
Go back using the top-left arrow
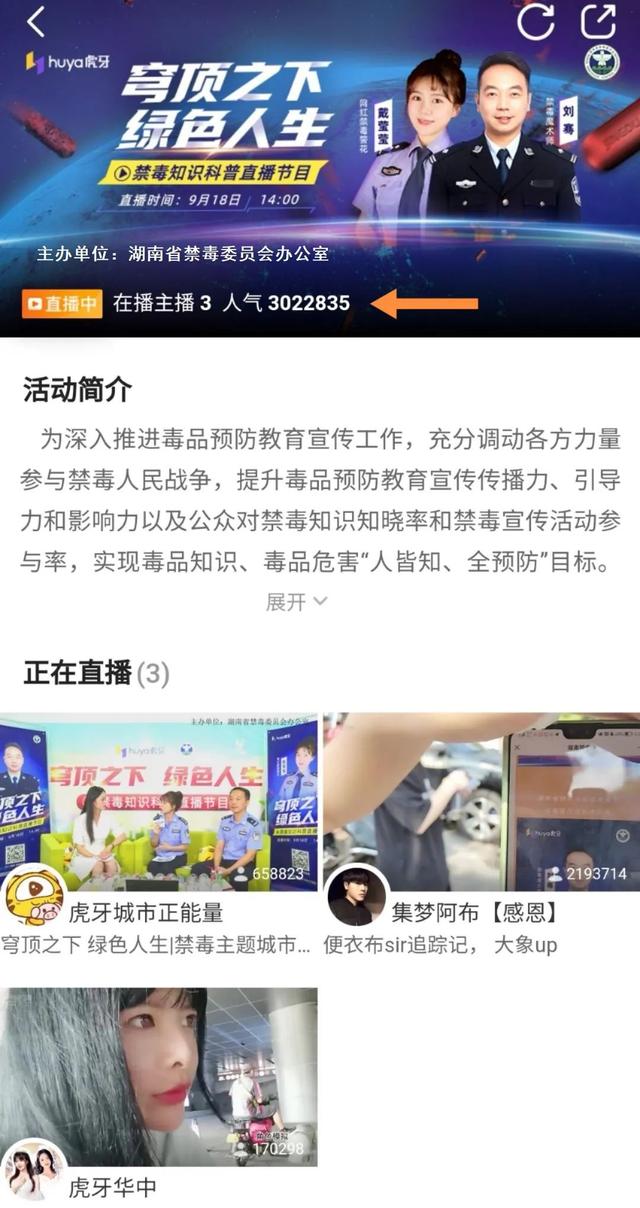click(x=36, y=21)
